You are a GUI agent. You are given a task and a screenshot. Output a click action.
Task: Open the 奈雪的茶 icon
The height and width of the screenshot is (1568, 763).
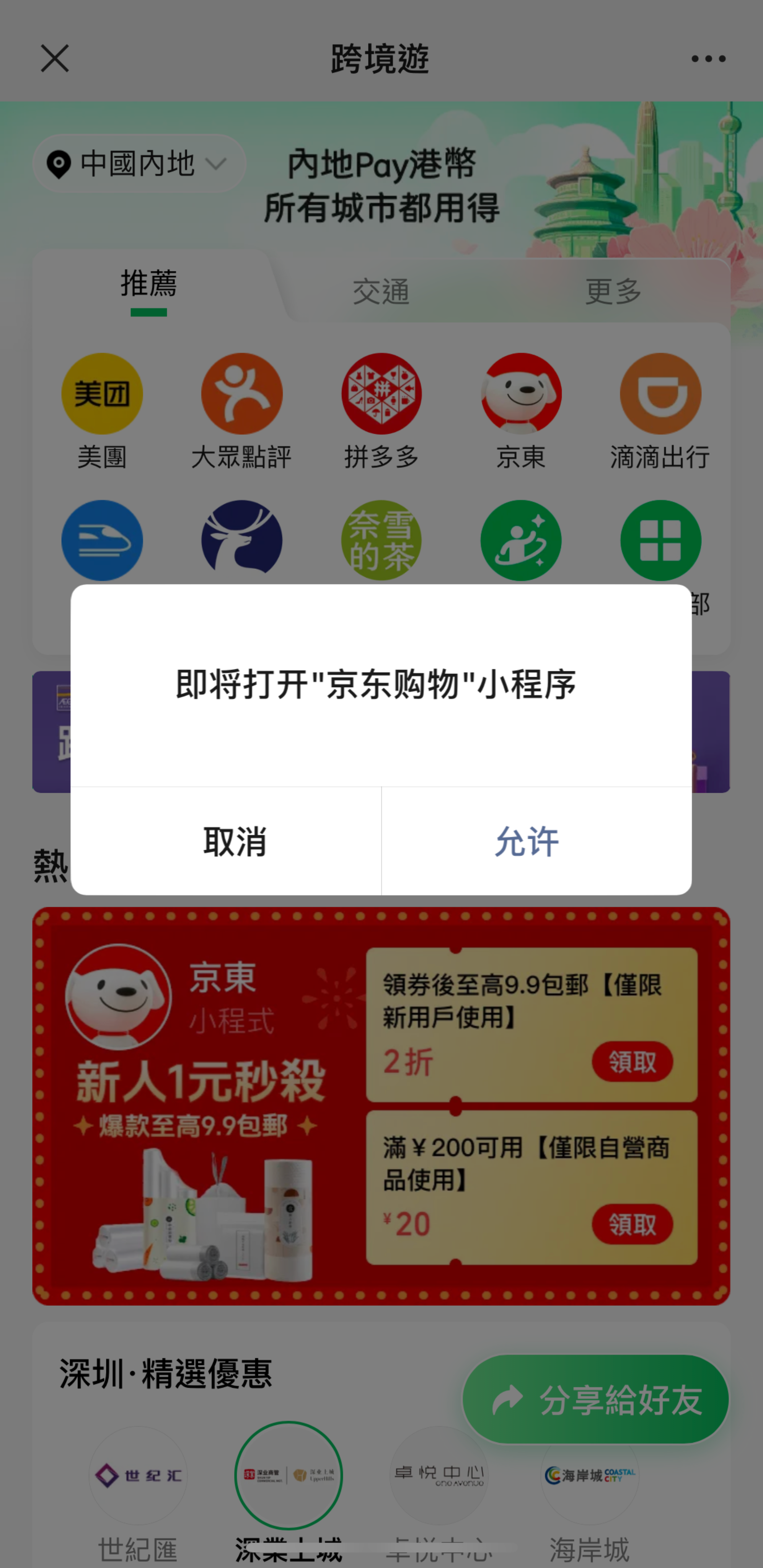[381, 541]
